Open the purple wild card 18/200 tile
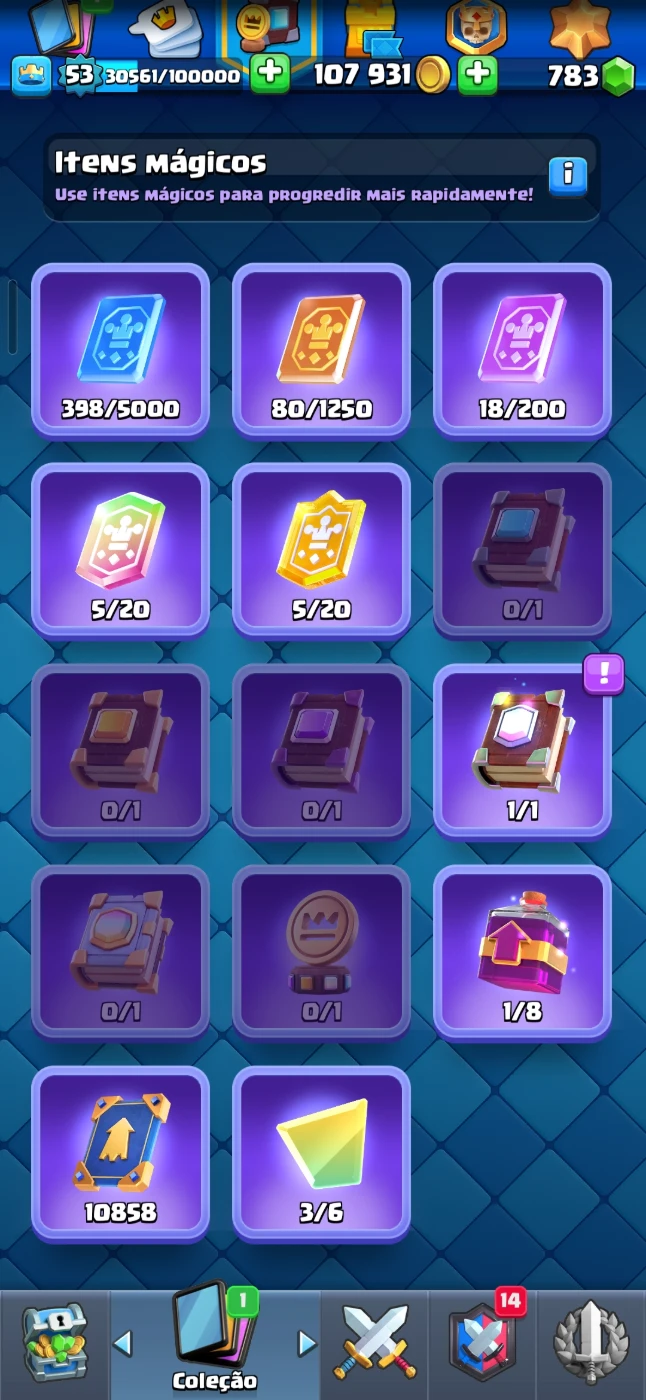This screenshot has height=1400, width=646. point(522,350)
